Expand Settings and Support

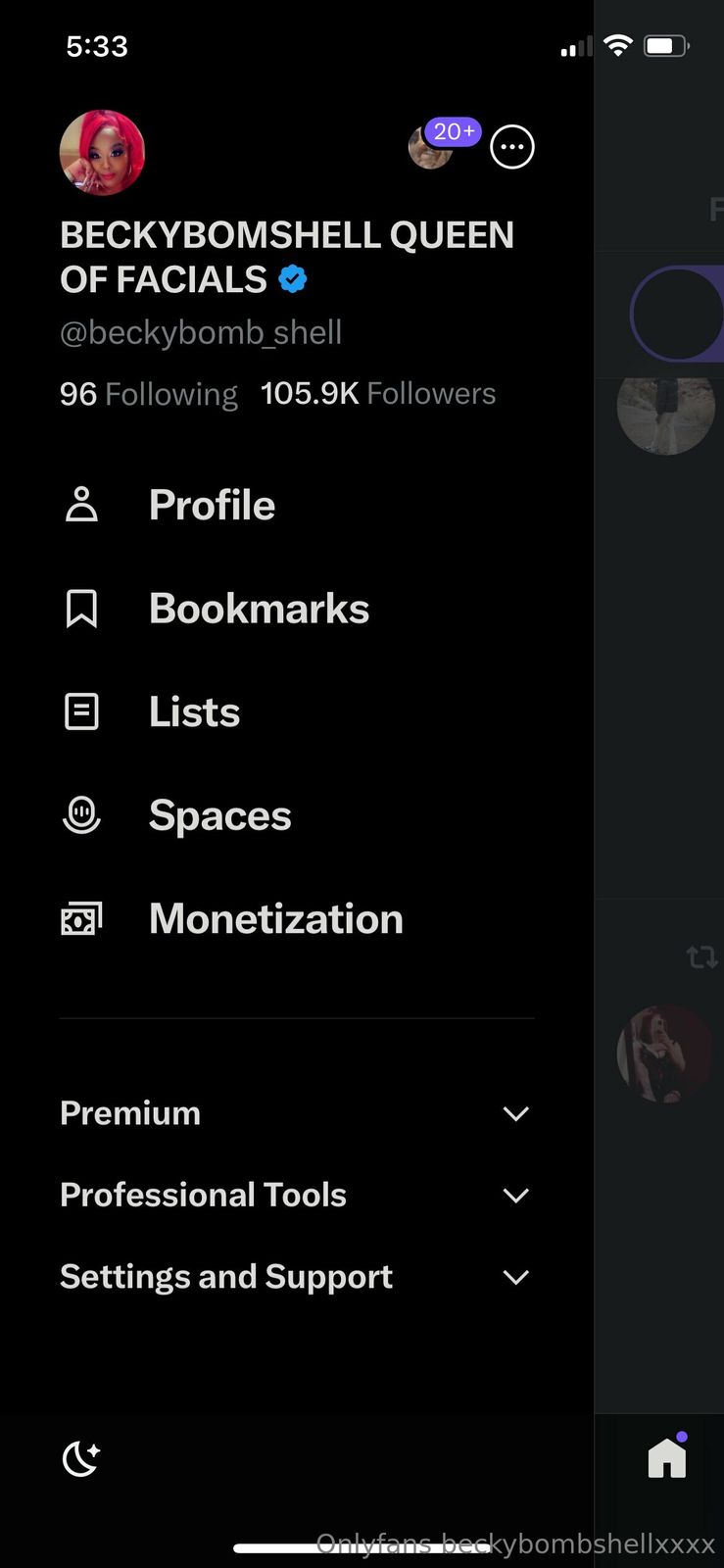pos(294,1277)
